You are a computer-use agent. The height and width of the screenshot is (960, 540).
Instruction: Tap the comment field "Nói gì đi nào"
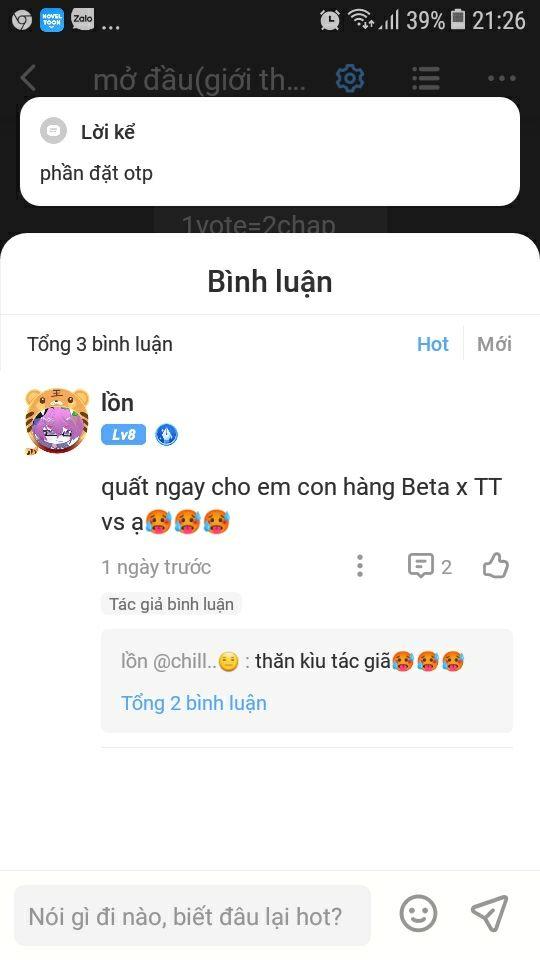[192, 916]
